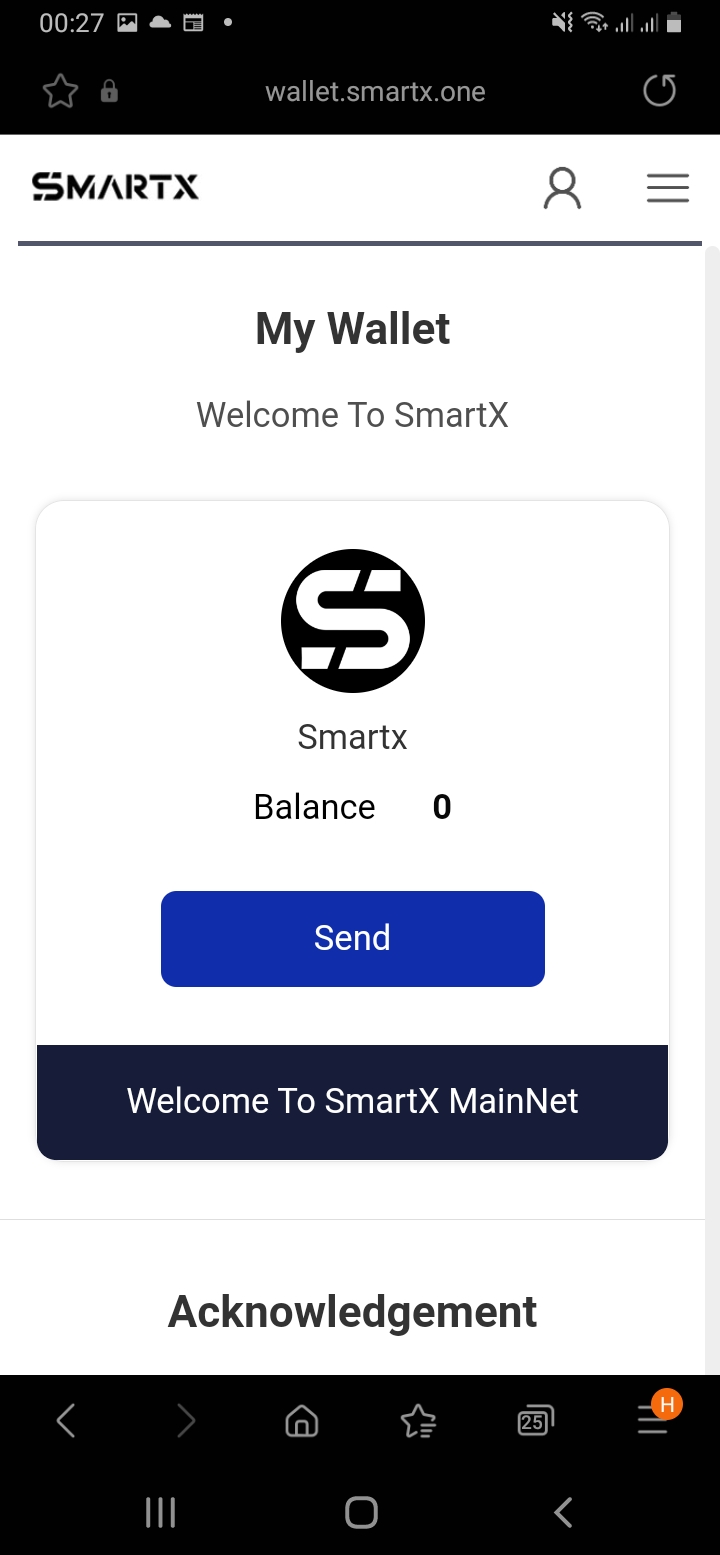Screen dimensions: 720x1555
Task: Reload the wallet page
Action: [659, 91]
